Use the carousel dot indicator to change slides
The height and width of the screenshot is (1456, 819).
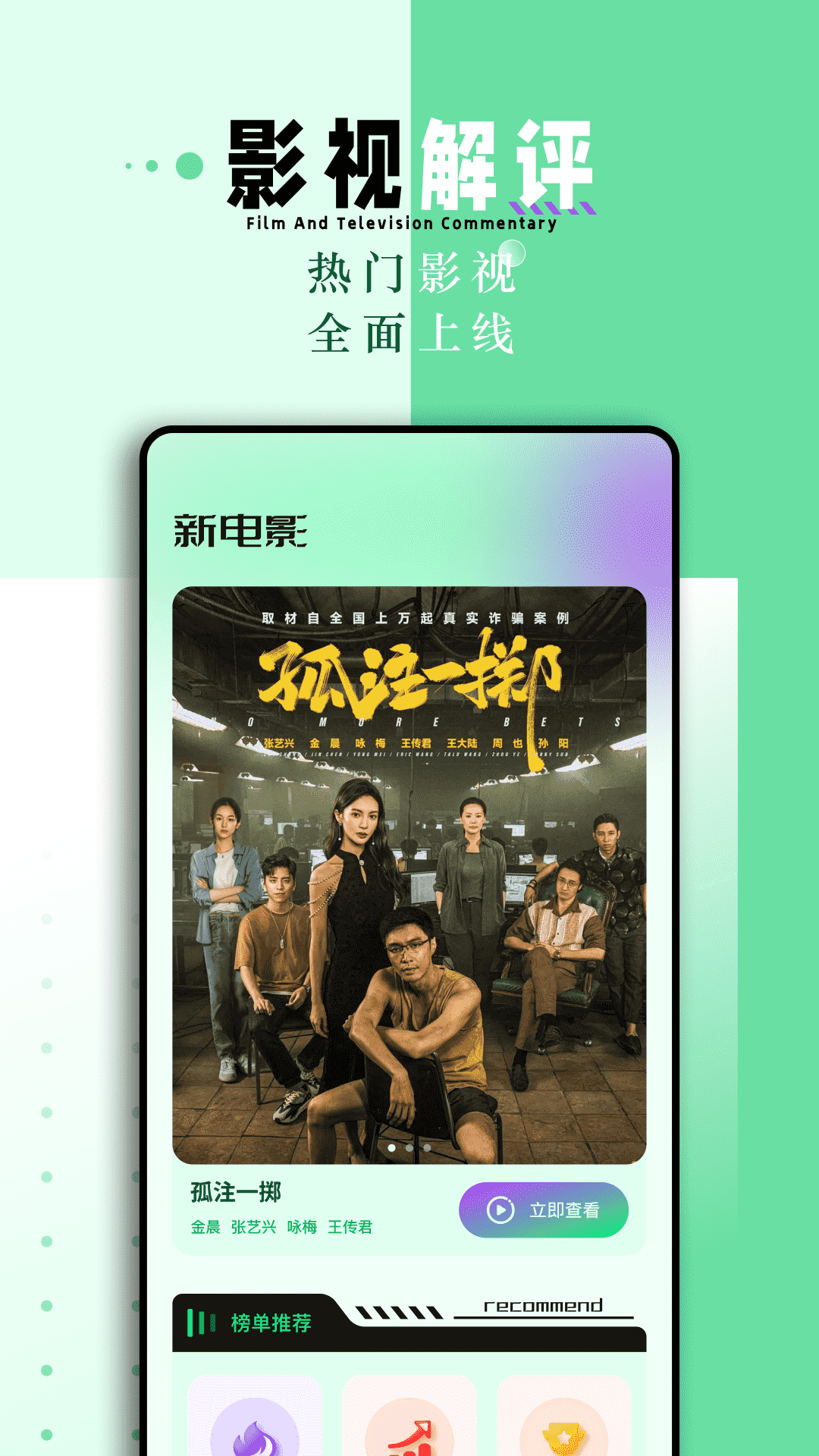pos(409,1147)
